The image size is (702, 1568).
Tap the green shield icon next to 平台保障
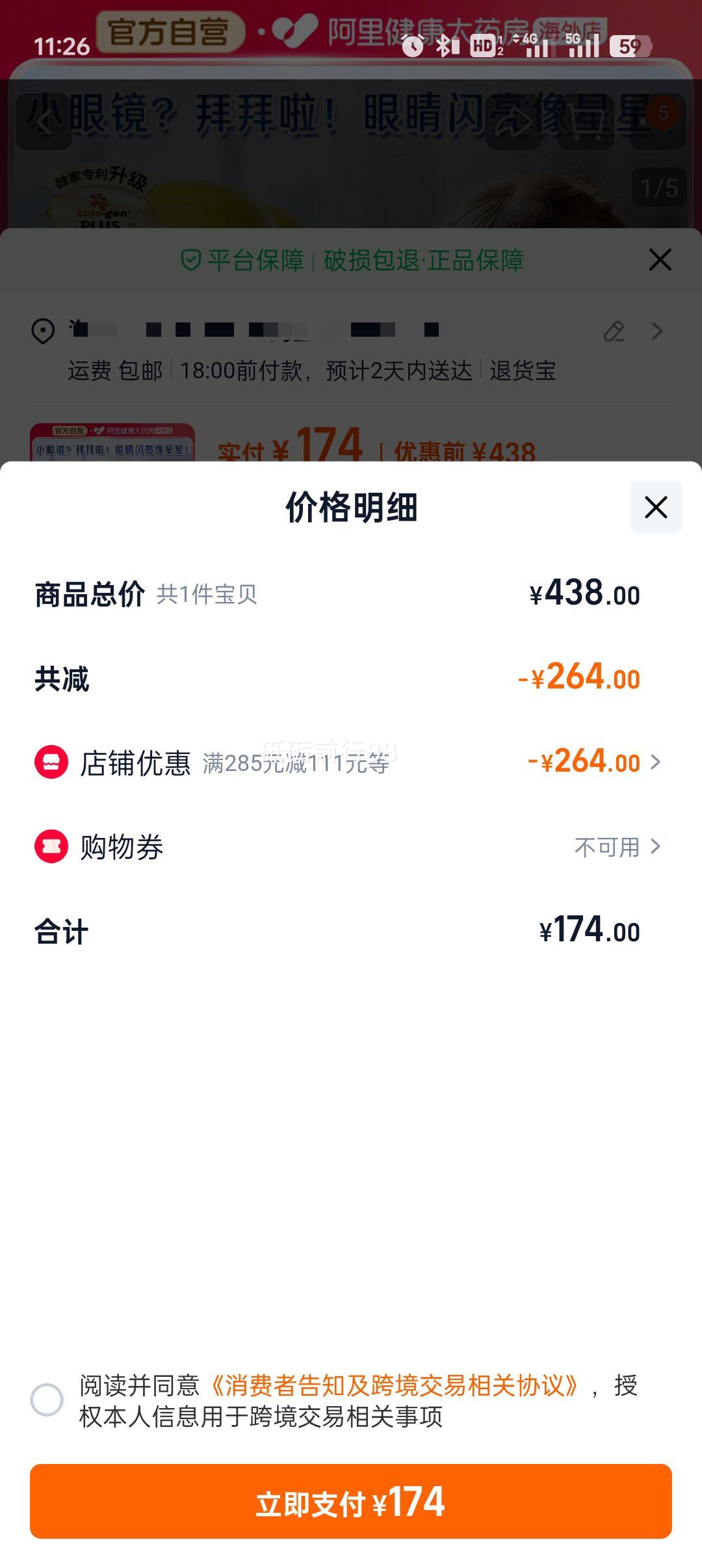point(189,260)
